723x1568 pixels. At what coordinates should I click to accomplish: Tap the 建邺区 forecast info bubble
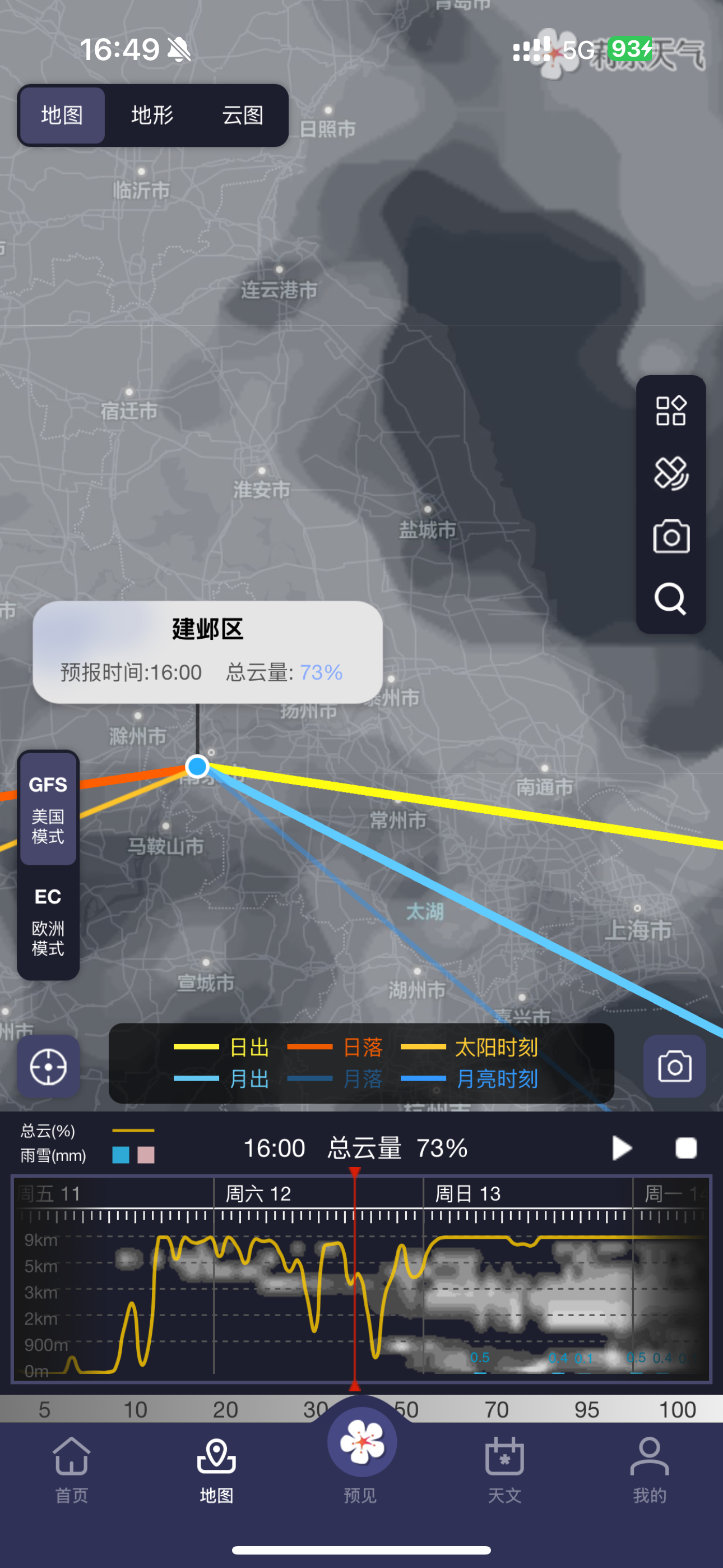coord(207,652)
